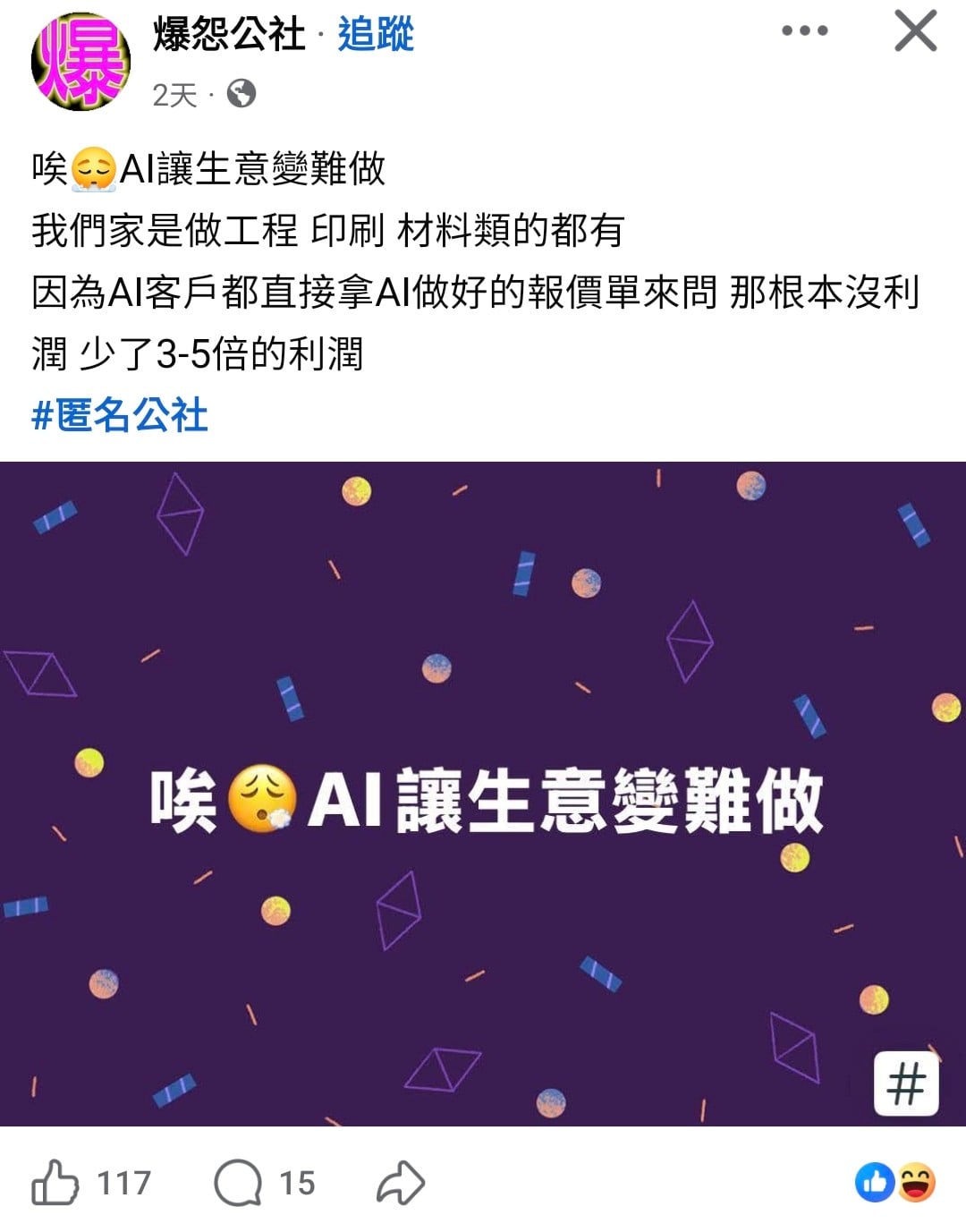Open the post's three-dot options menu
966x1232 pixels.
tap(804, 31)
